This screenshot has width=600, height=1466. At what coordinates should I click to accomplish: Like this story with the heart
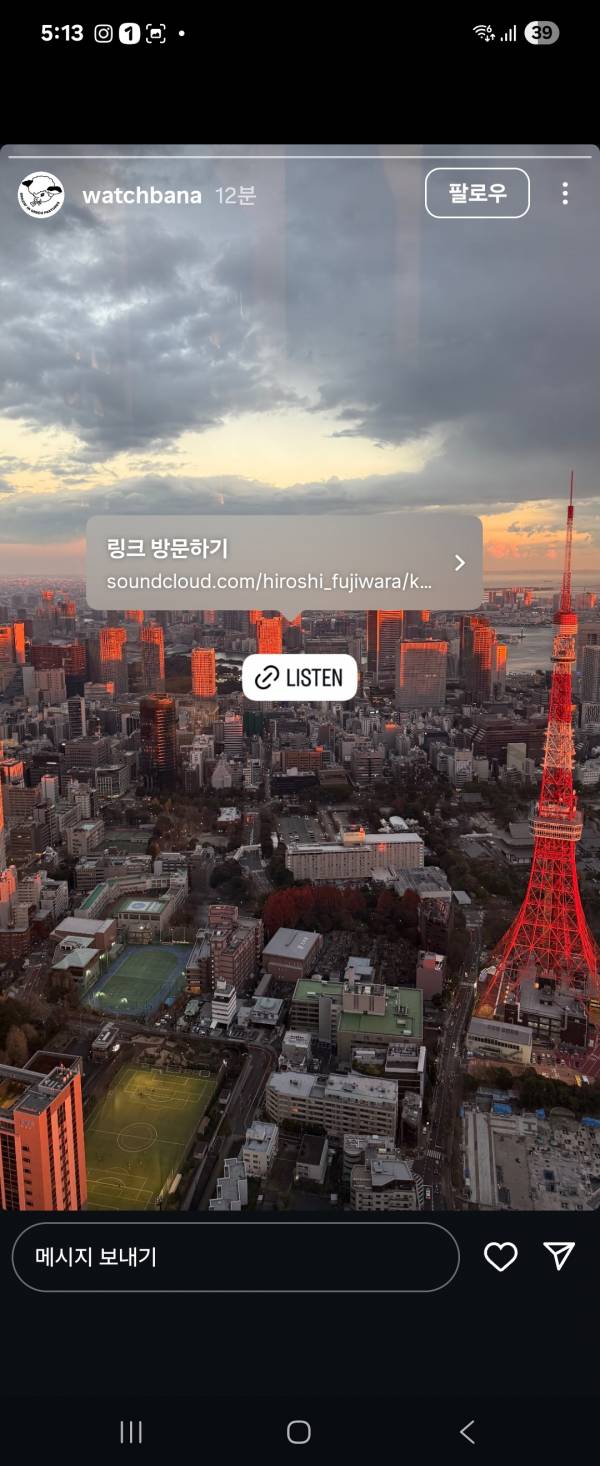coord(500,1257)
